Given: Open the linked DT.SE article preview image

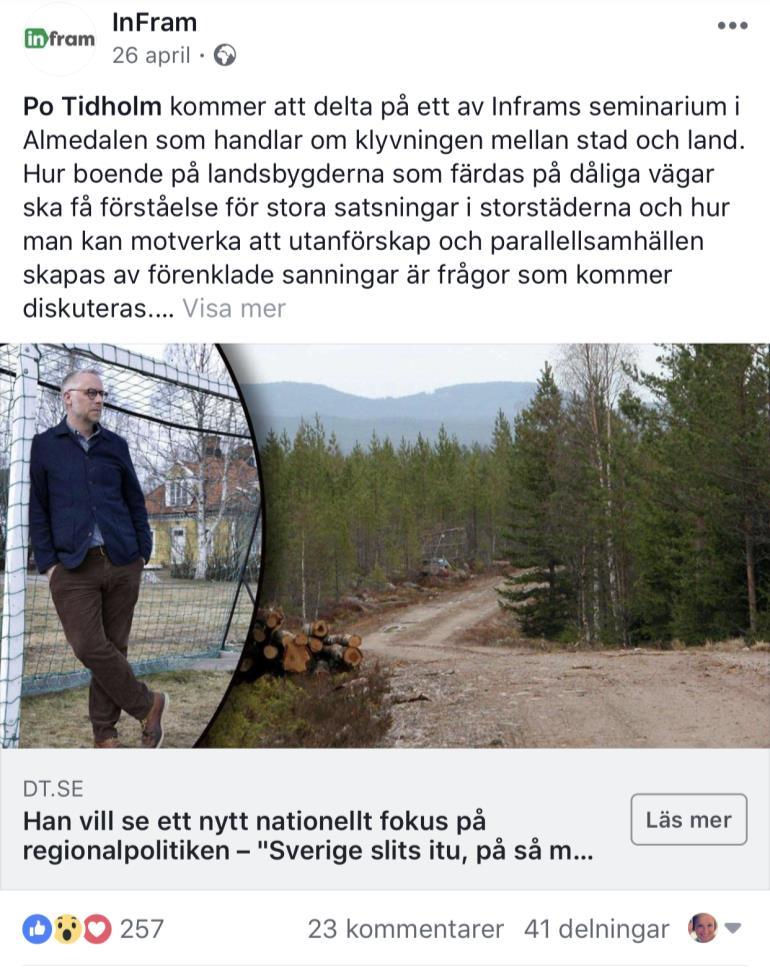Looking at the screenshot, I should pos(385,546).
